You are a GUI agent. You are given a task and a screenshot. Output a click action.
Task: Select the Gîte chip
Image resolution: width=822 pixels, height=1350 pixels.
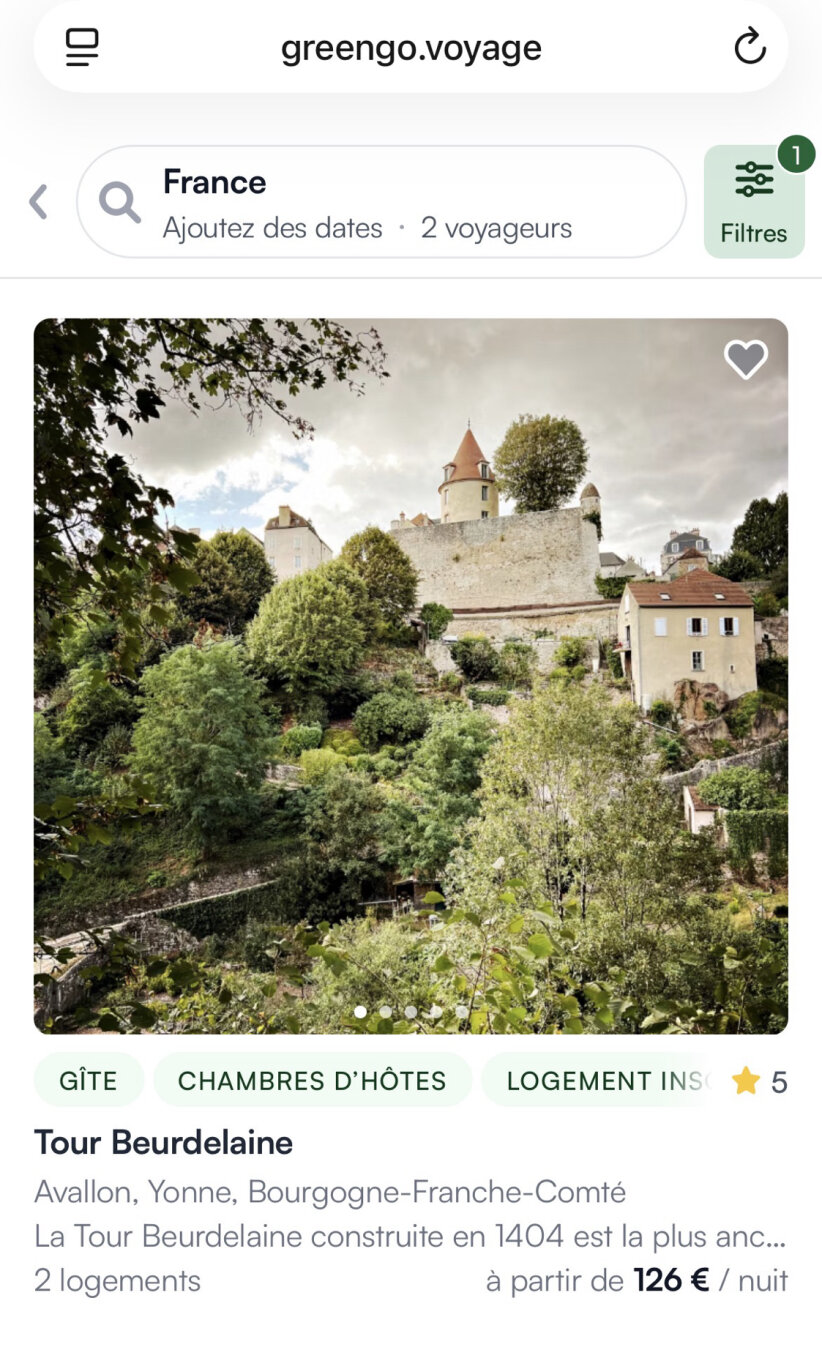point(89,1080)
